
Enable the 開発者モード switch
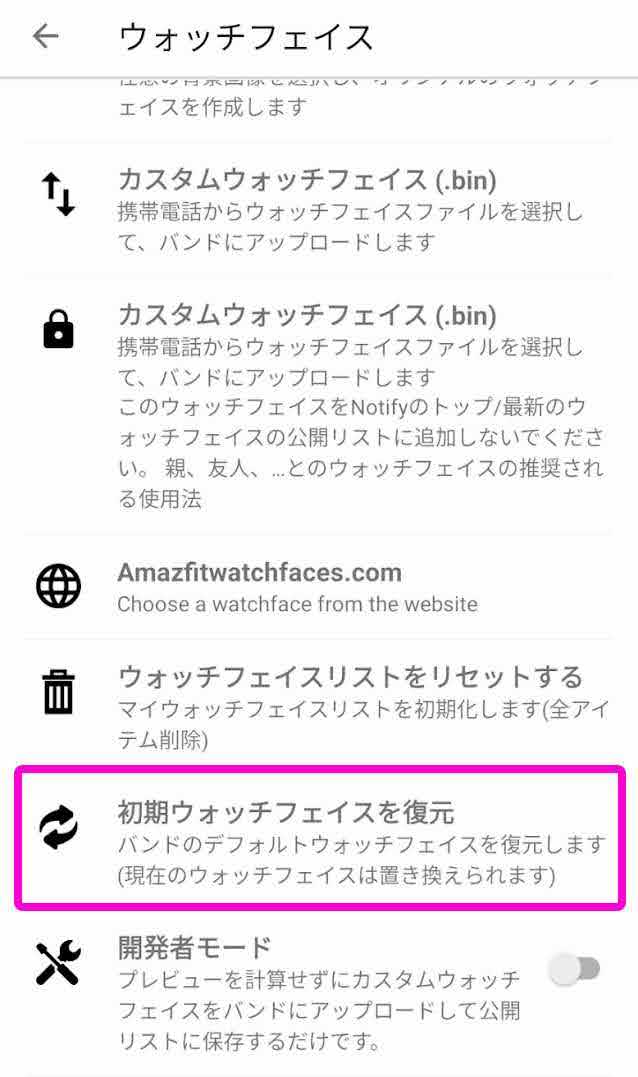click(x=576, y=968)
